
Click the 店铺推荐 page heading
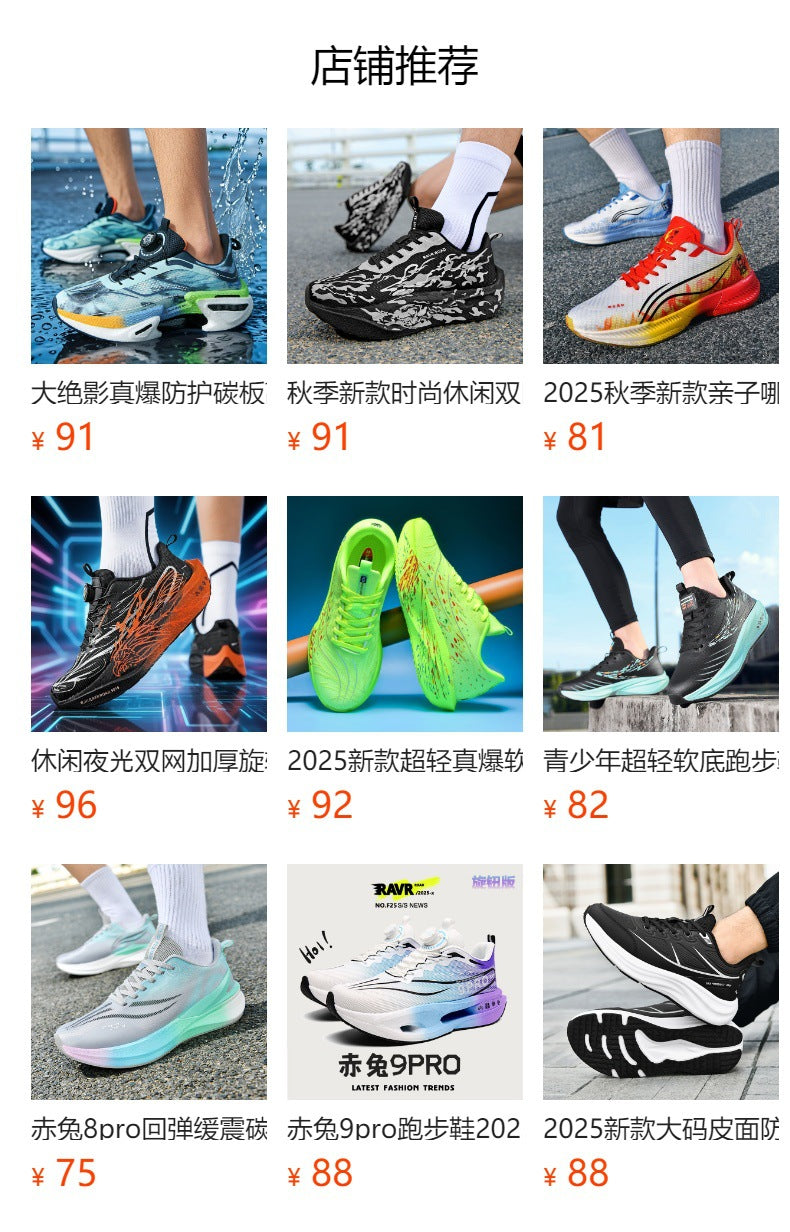[395, 64]
